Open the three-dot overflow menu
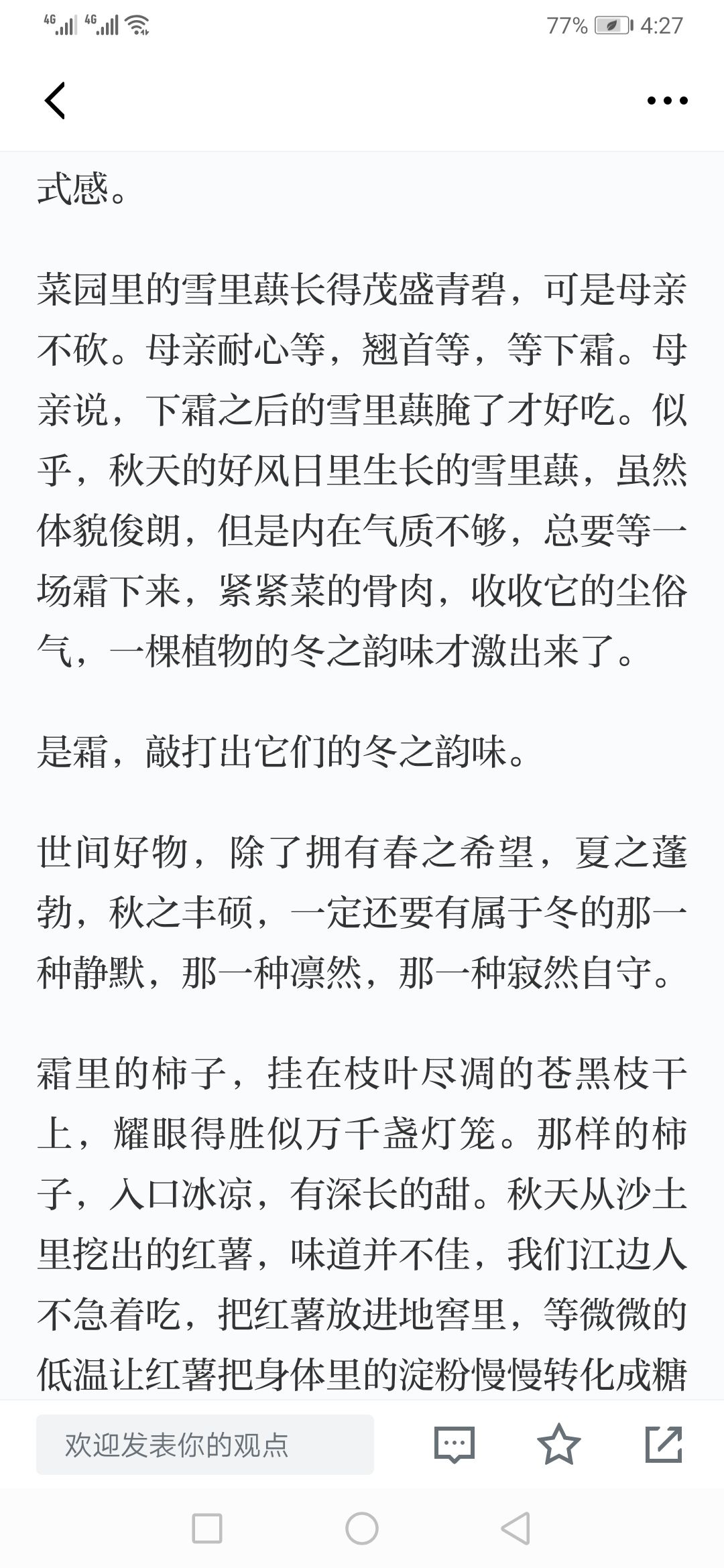This screenshot has height=1568, width=724. 667,101
